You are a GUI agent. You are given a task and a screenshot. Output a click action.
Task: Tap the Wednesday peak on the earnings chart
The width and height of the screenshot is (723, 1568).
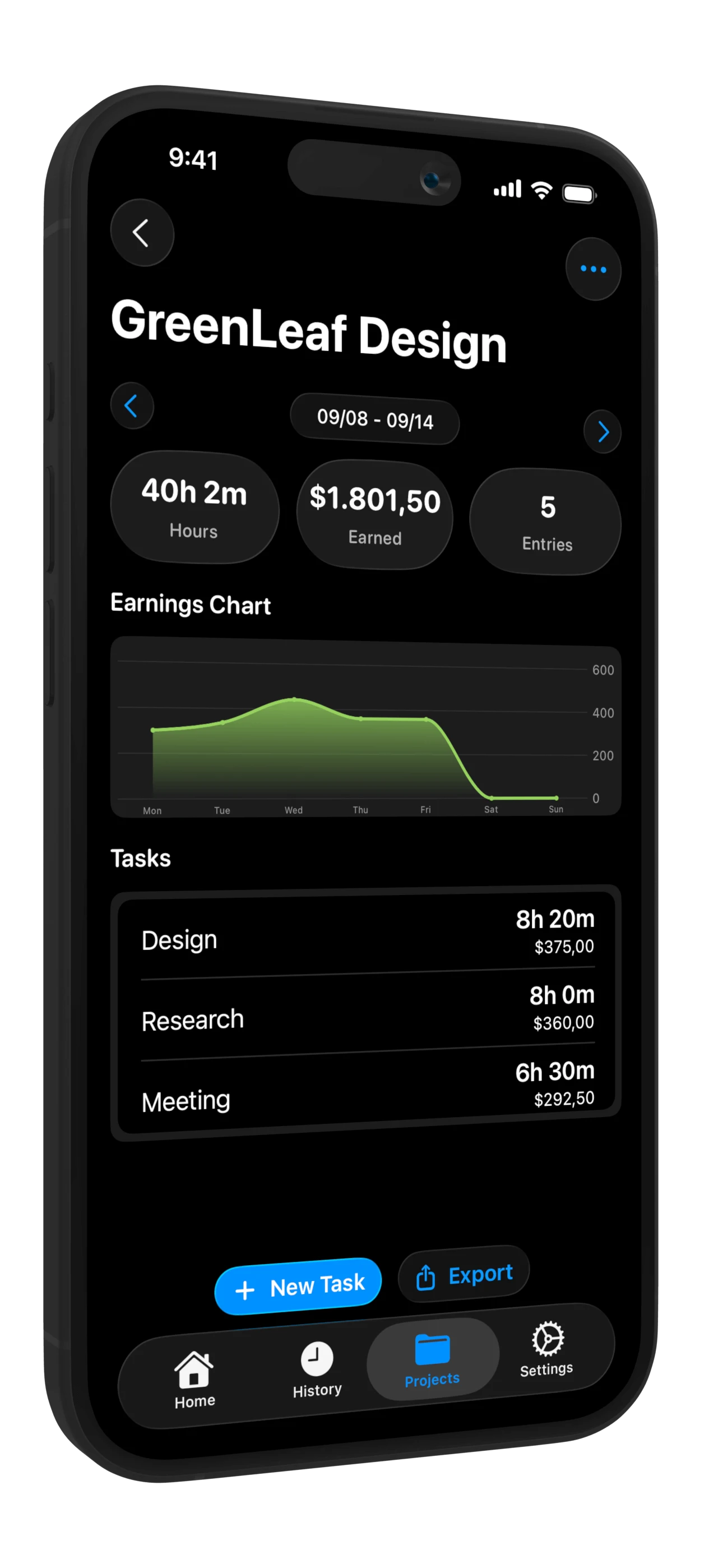(x=295, y=700)
